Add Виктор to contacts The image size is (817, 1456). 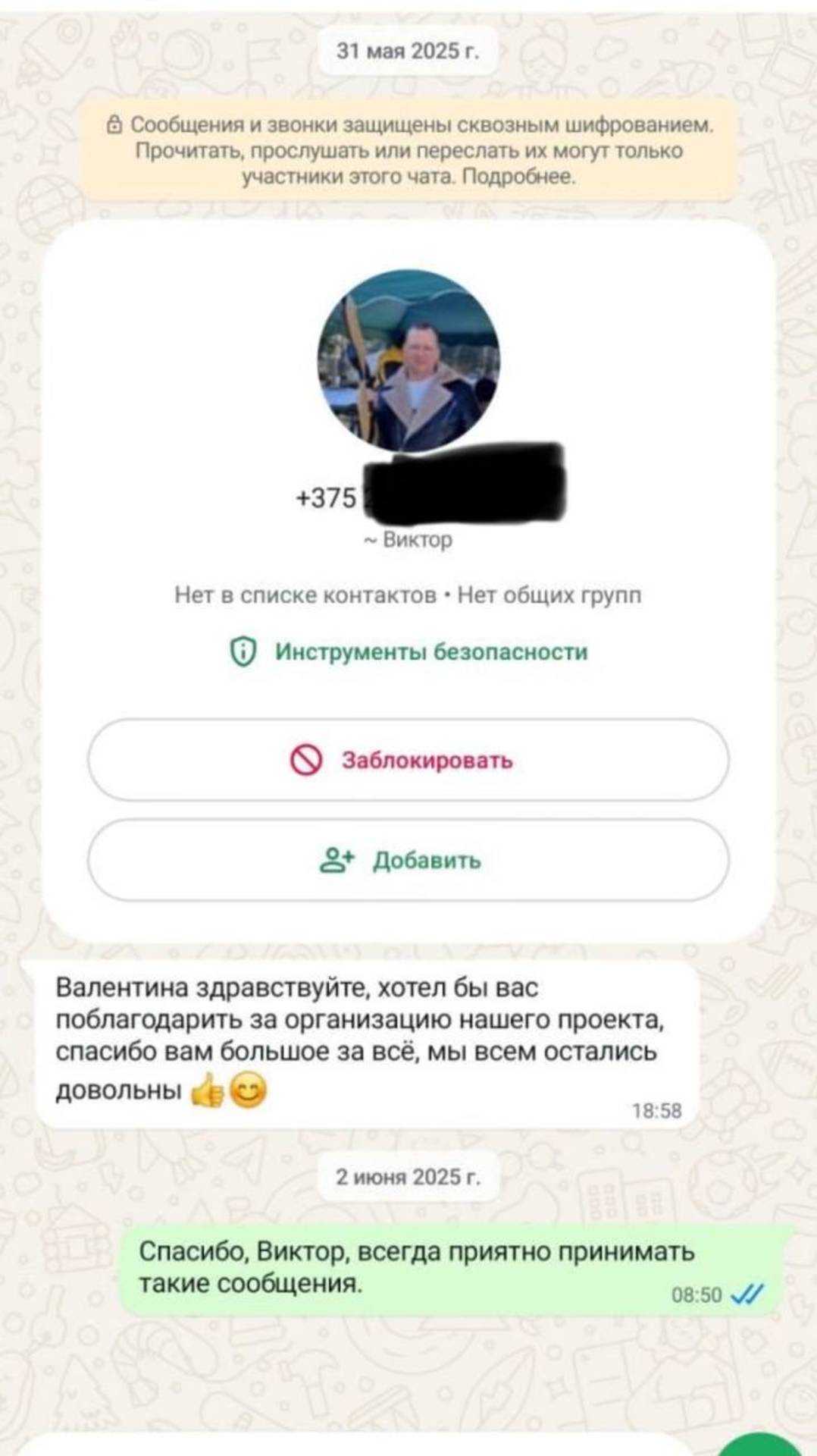click(x=409, y=860)
